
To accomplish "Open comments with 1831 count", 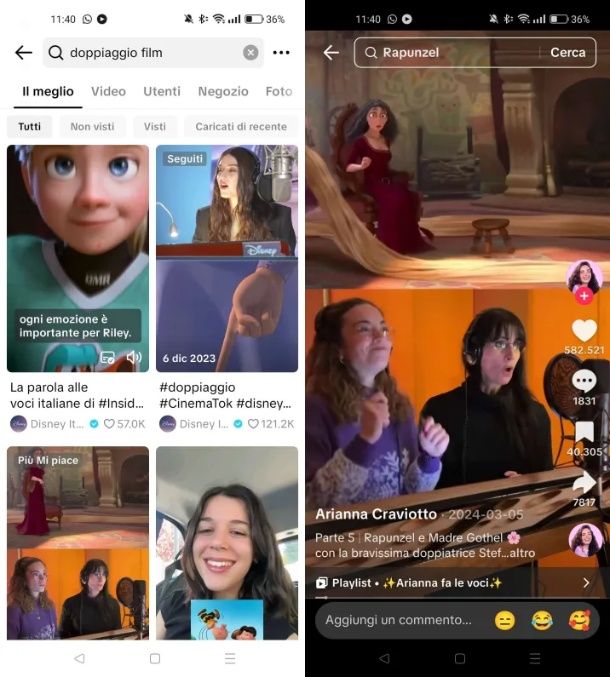I will coord(584,381).
